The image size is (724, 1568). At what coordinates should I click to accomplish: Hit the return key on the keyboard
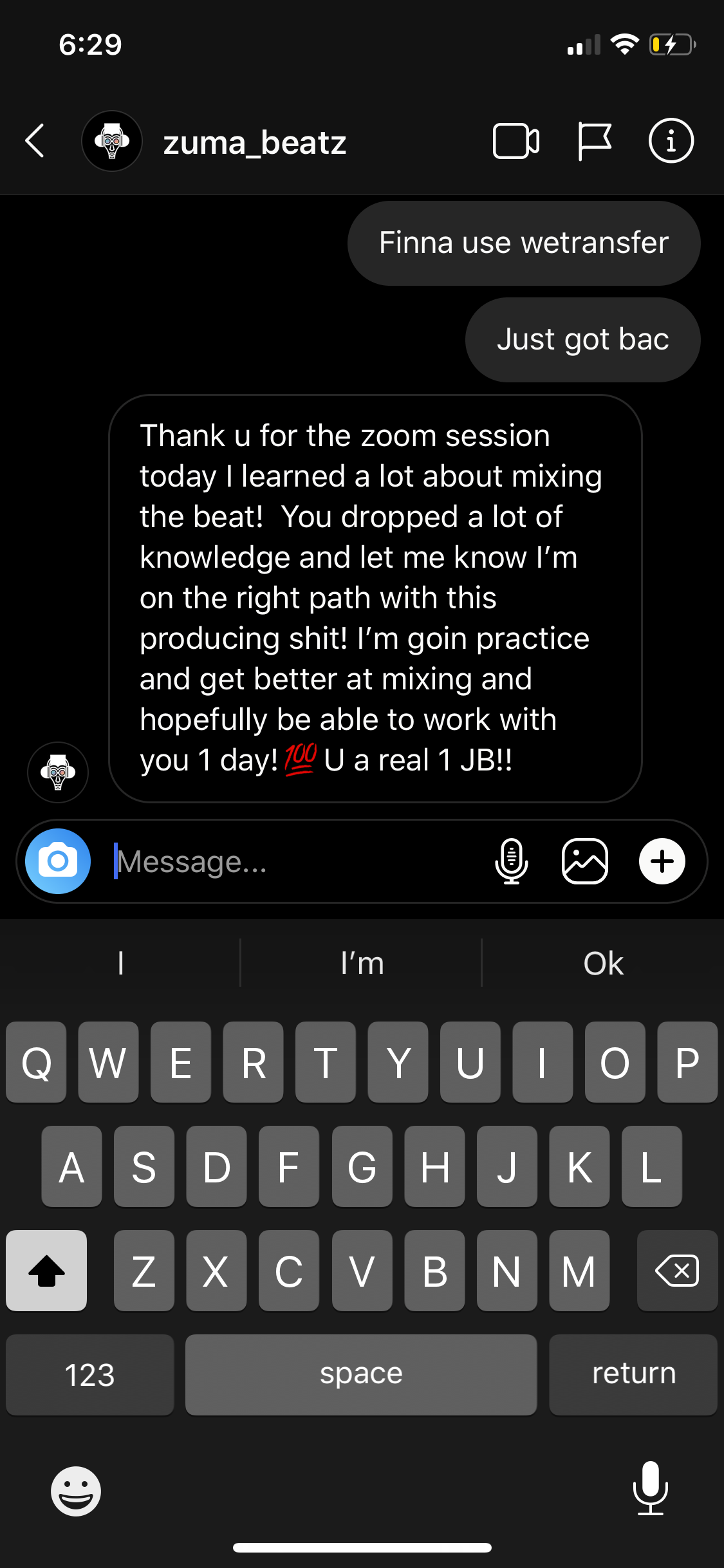click(x=633, y=1375)
